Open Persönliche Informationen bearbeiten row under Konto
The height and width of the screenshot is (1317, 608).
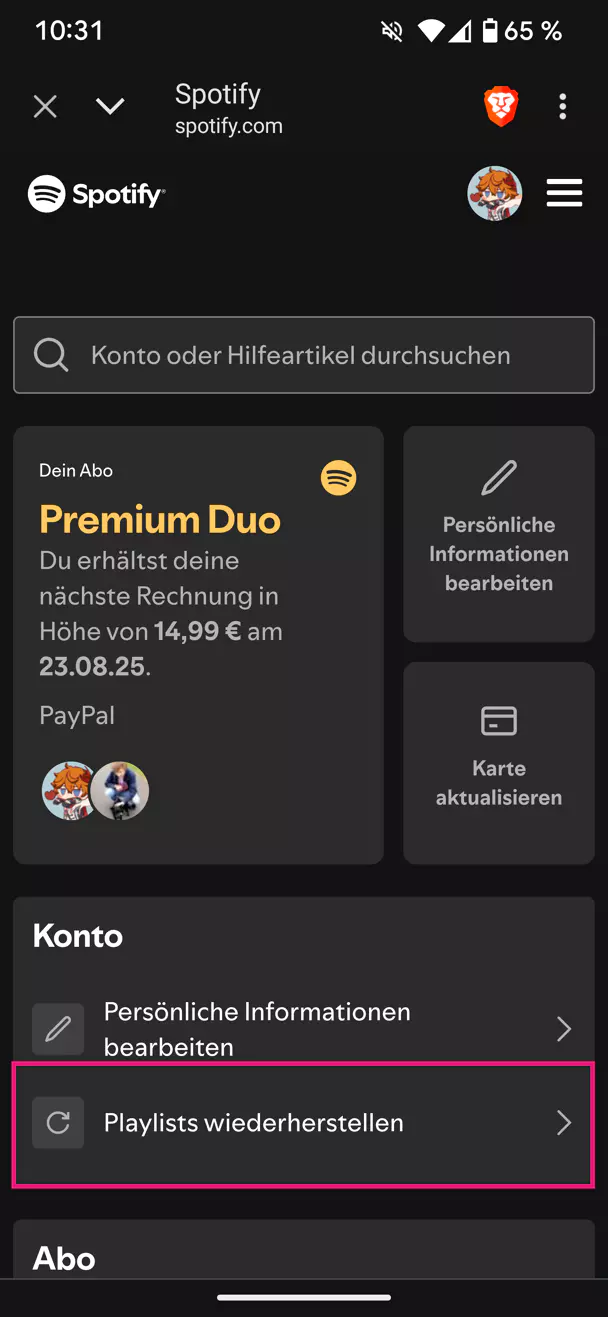coord(303,1028)
